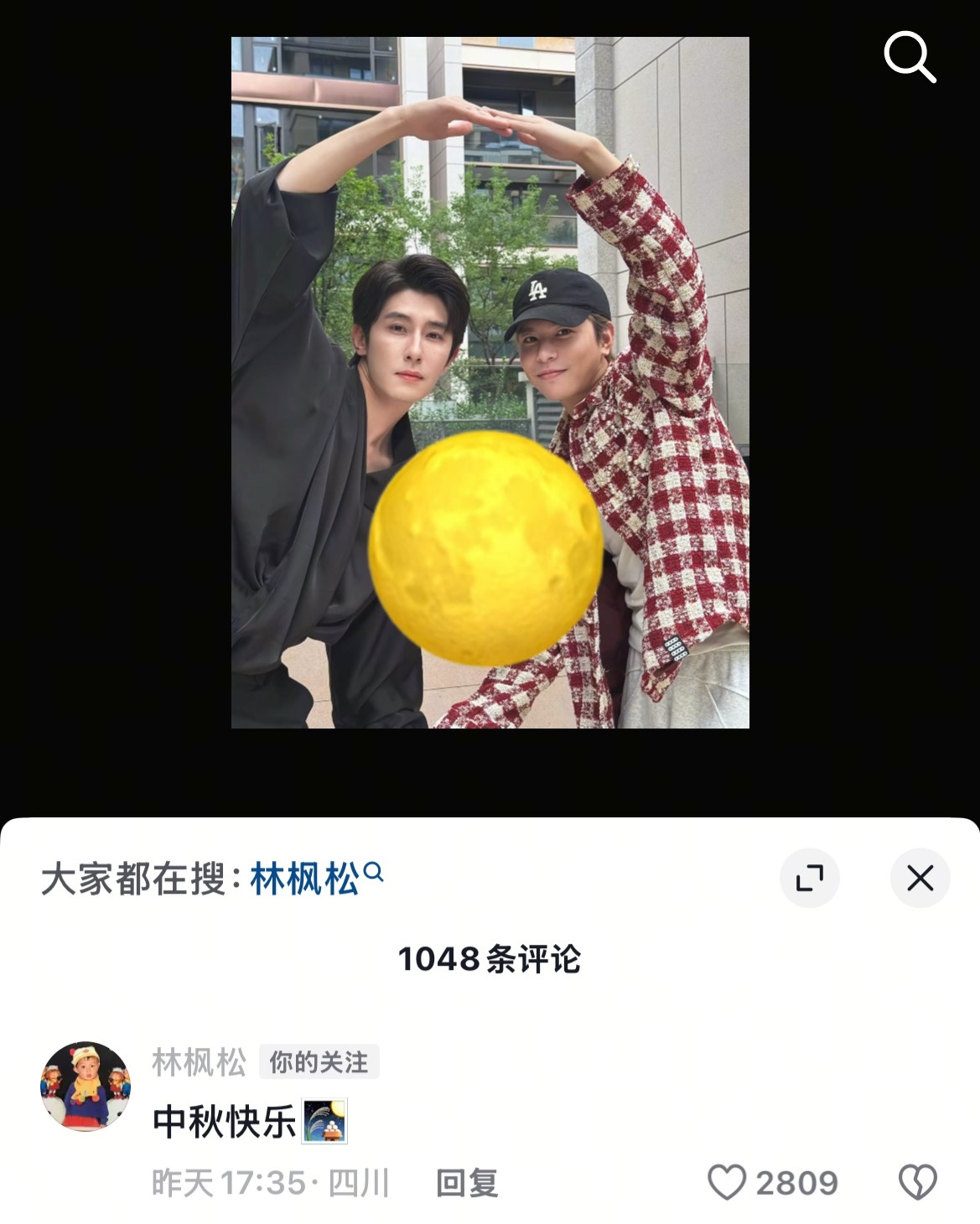
Task: Search the trending term 林枫松
Action: click(316, 879)
